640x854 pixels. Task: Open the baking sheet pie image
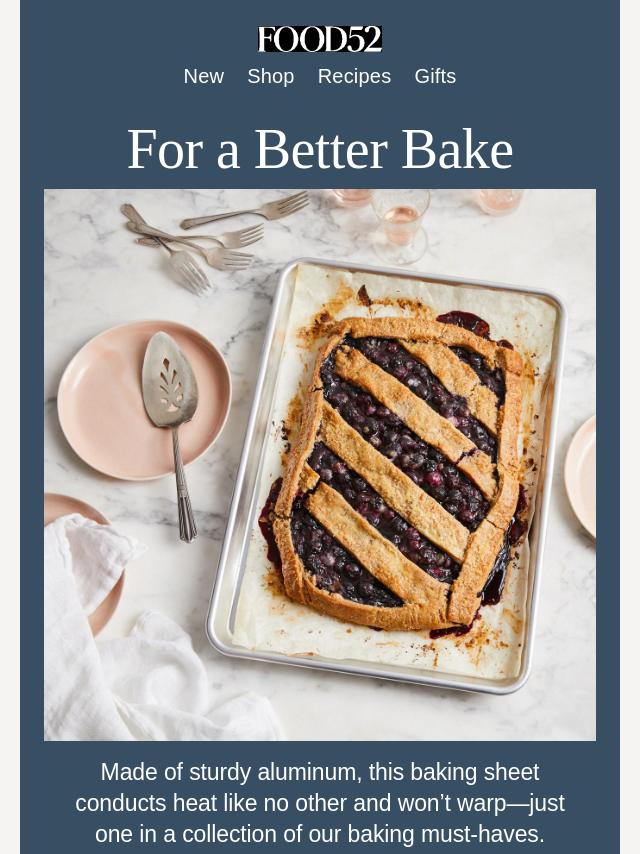pyautogui.click(x=320, y=464)
